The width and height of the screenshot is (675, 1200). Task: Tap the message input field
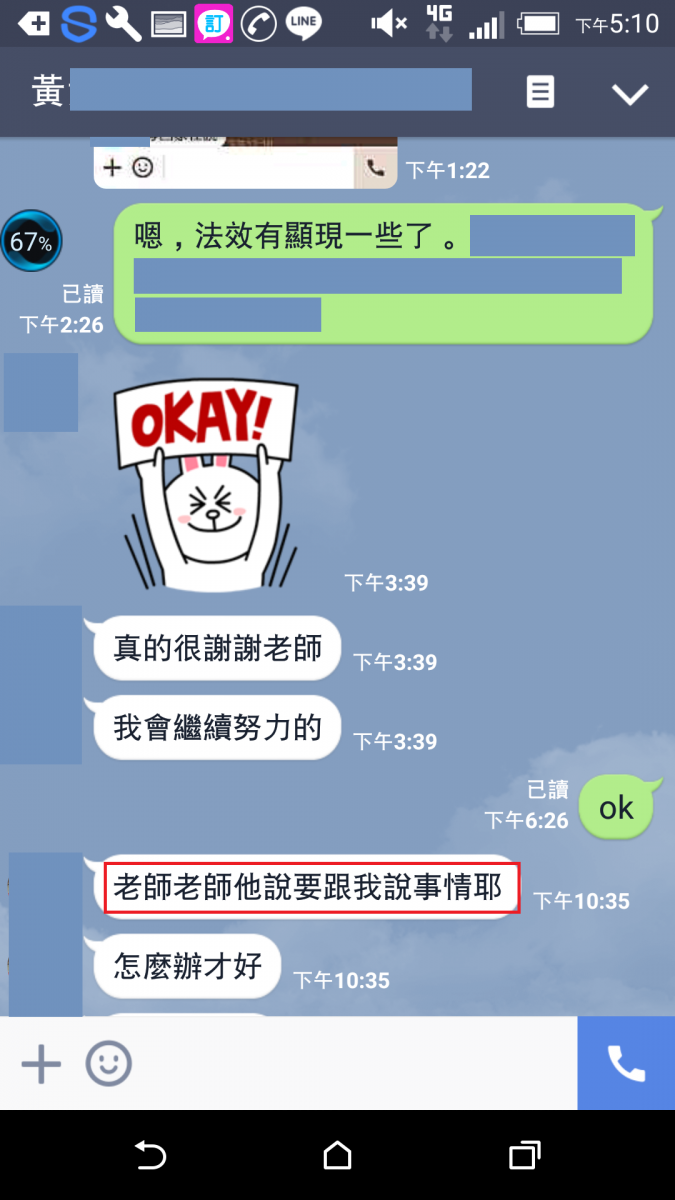pos(350,1064)
